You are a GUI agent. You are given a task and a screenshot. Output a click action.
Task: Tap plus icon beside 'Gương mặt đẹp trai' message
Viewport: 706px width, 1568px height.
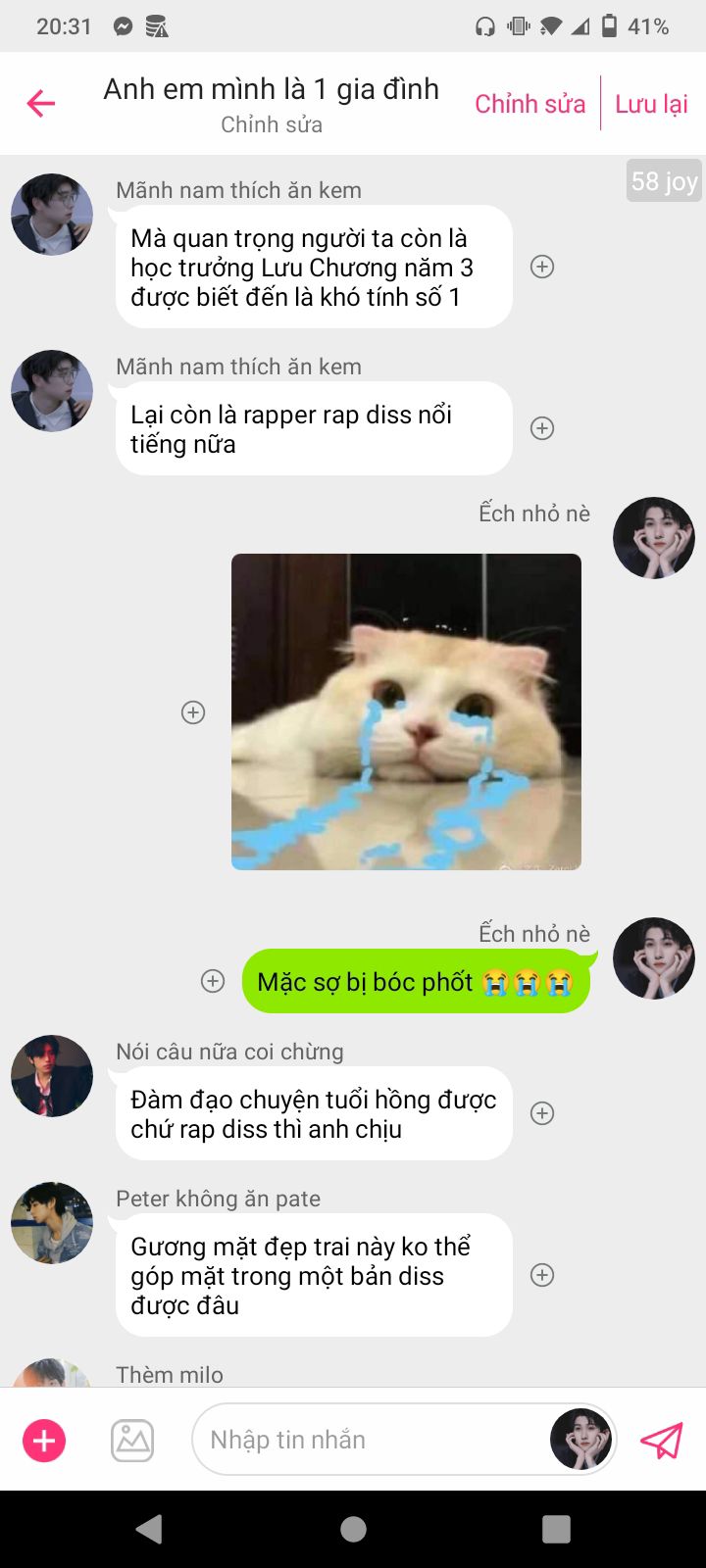[542, 1275]
